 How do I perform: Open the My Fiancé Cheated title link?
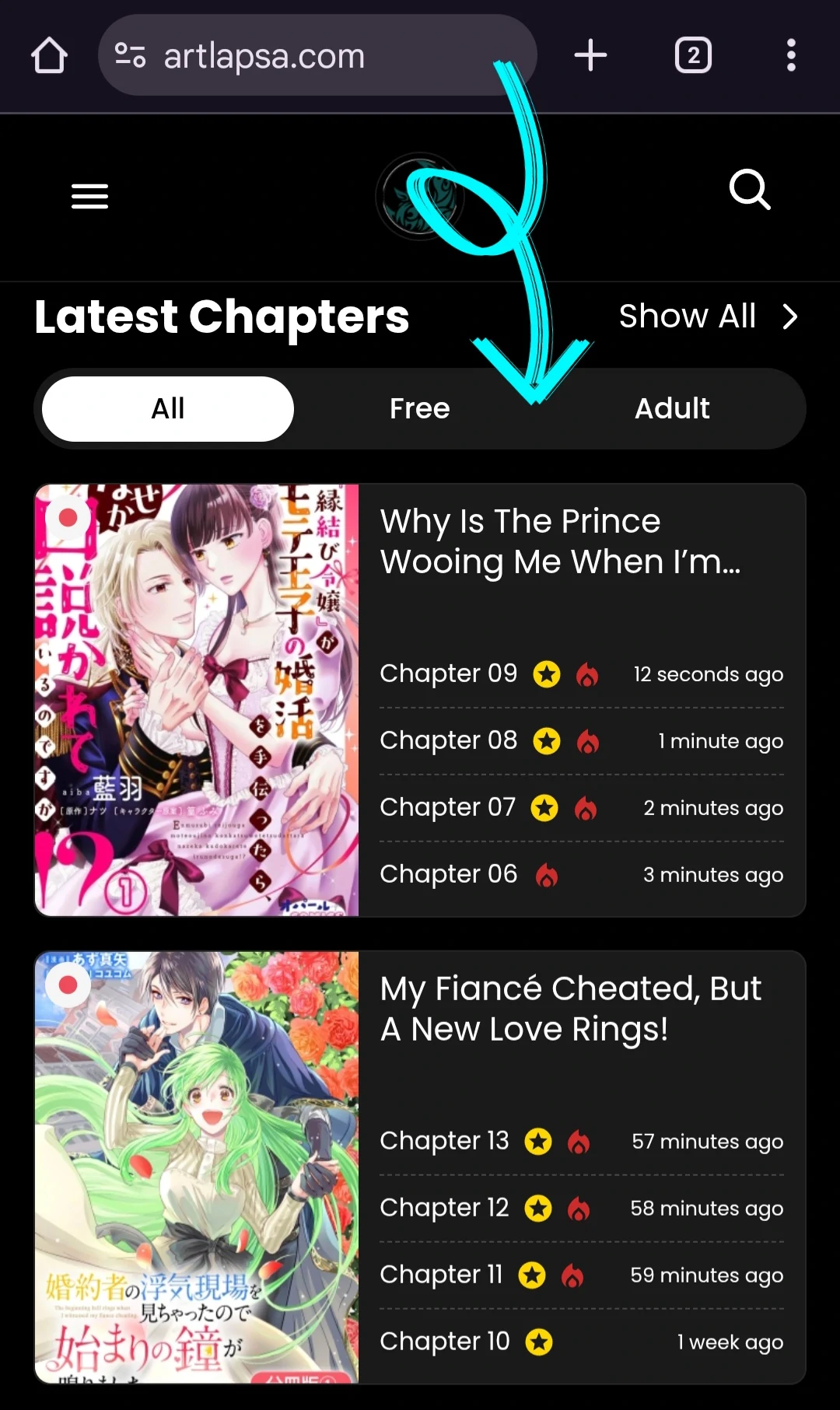coord(571,1009)
